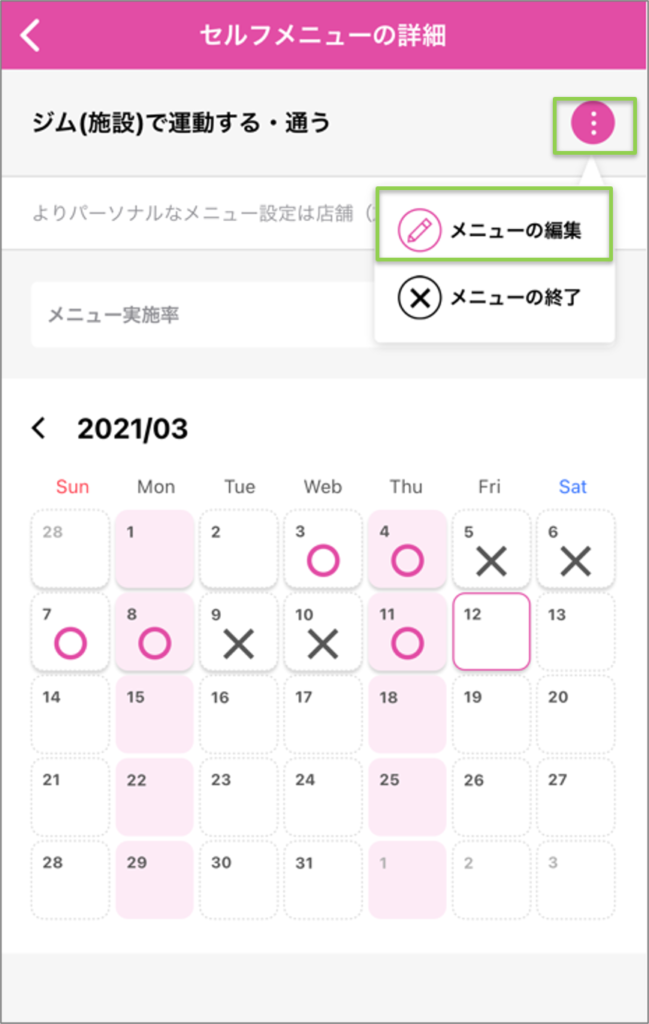This screenshot has width=649, height=1024.
Task: Select March 6 in the Saturday column
Action: pyautogui.click(x=575, y=549)
